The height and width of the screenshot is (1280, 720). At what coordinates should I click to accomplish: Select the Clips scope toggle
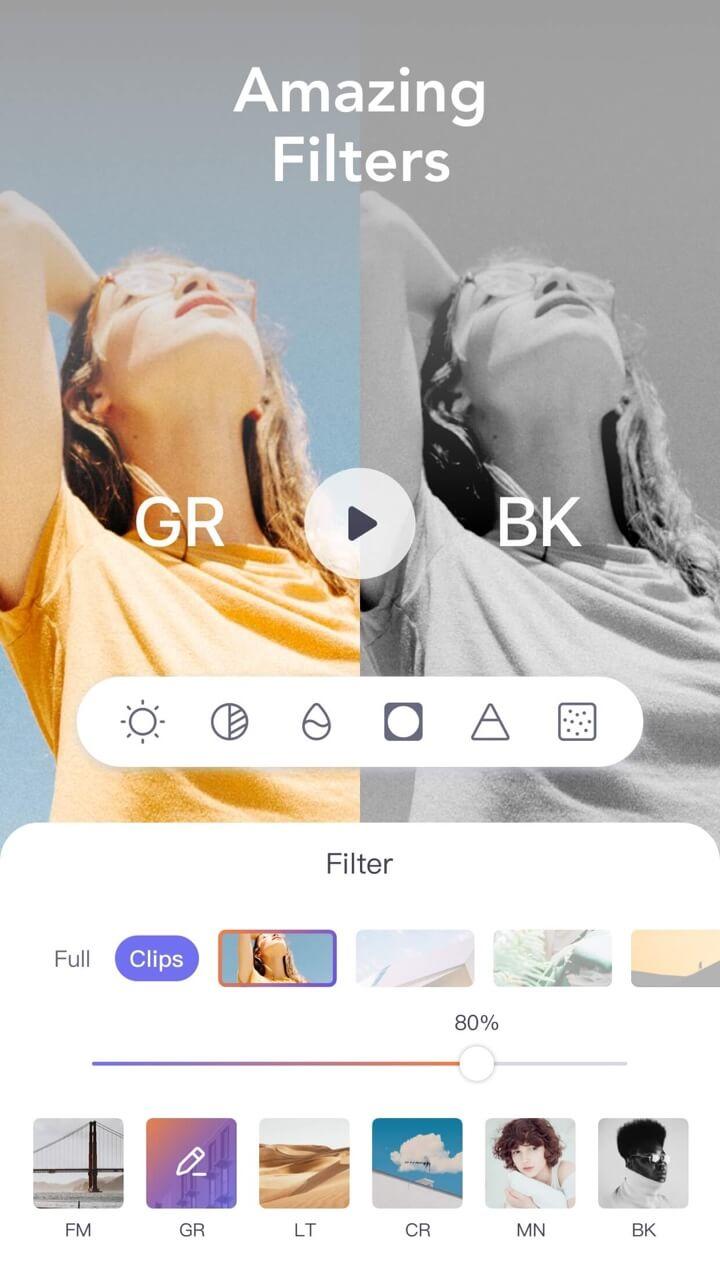tap(156, 958)
